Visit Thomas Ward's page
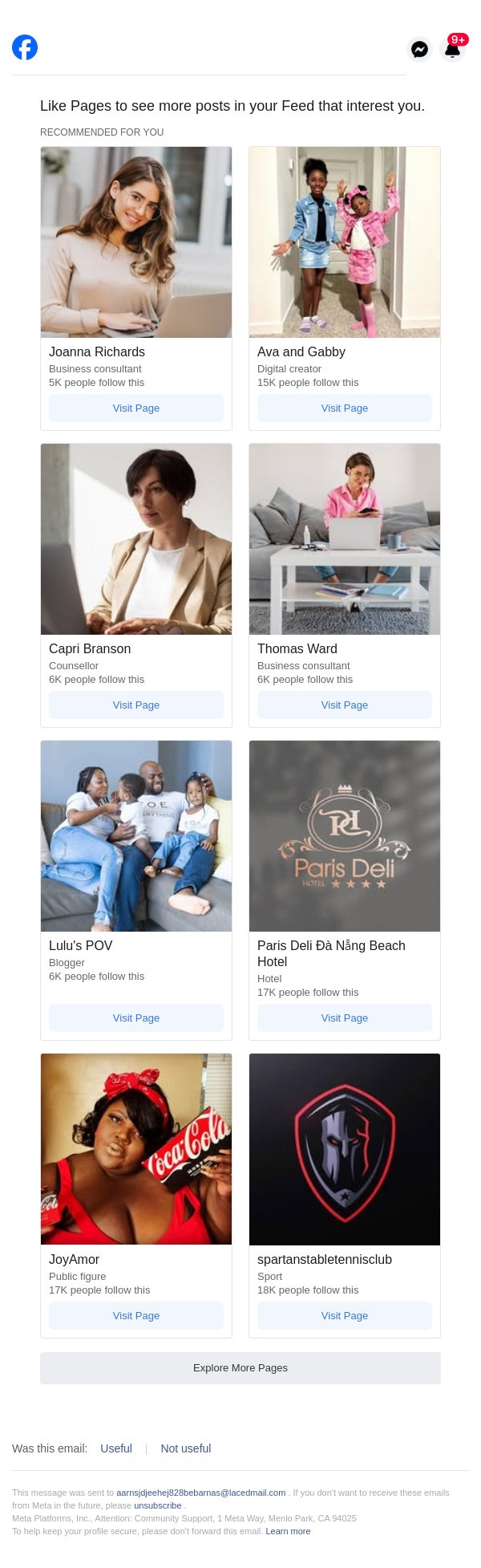Image resolution: width=481 pixels, height=1568 pixels. click(345, 705)
